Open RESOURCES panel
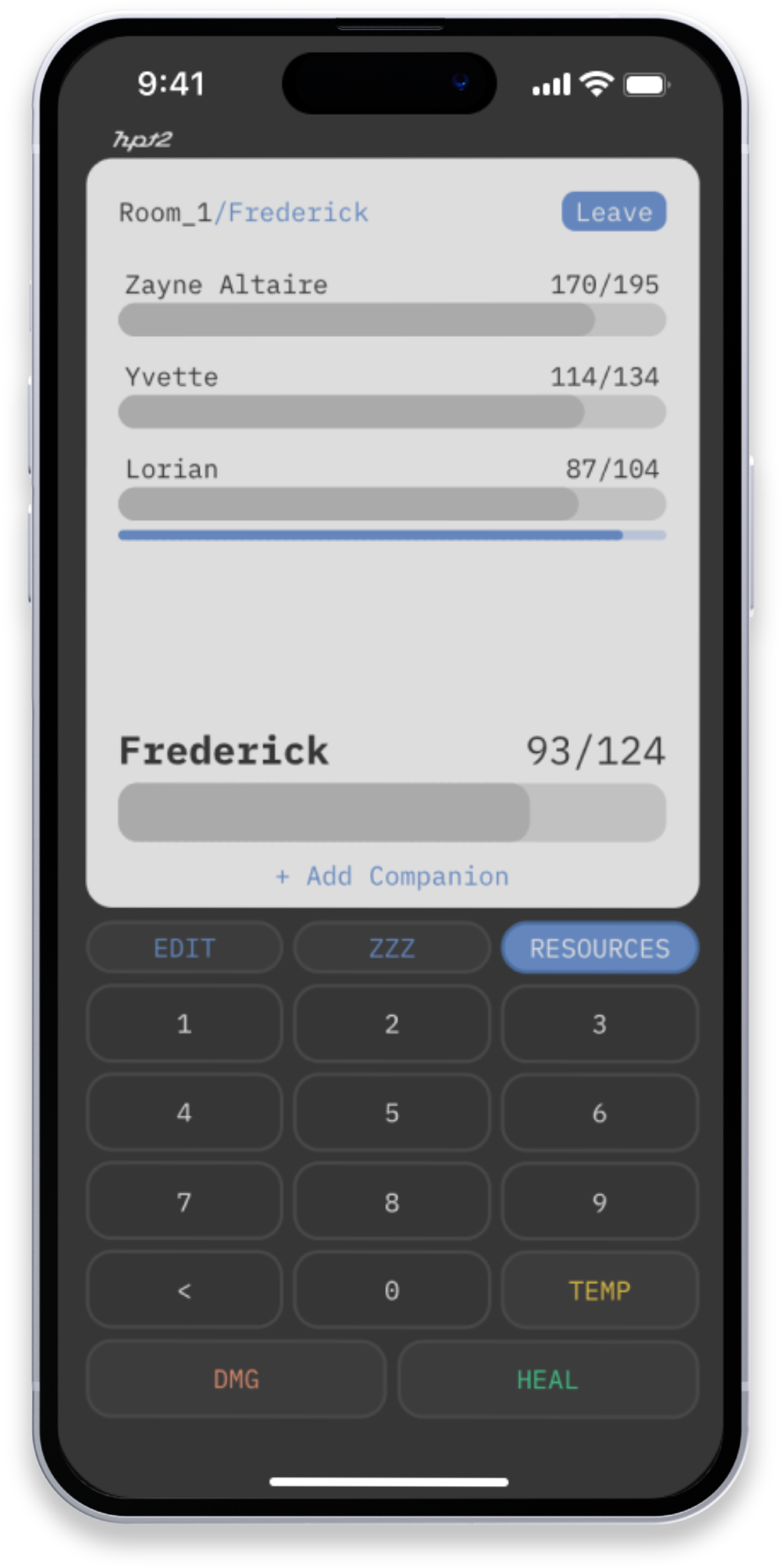 [x=600, y=948]
